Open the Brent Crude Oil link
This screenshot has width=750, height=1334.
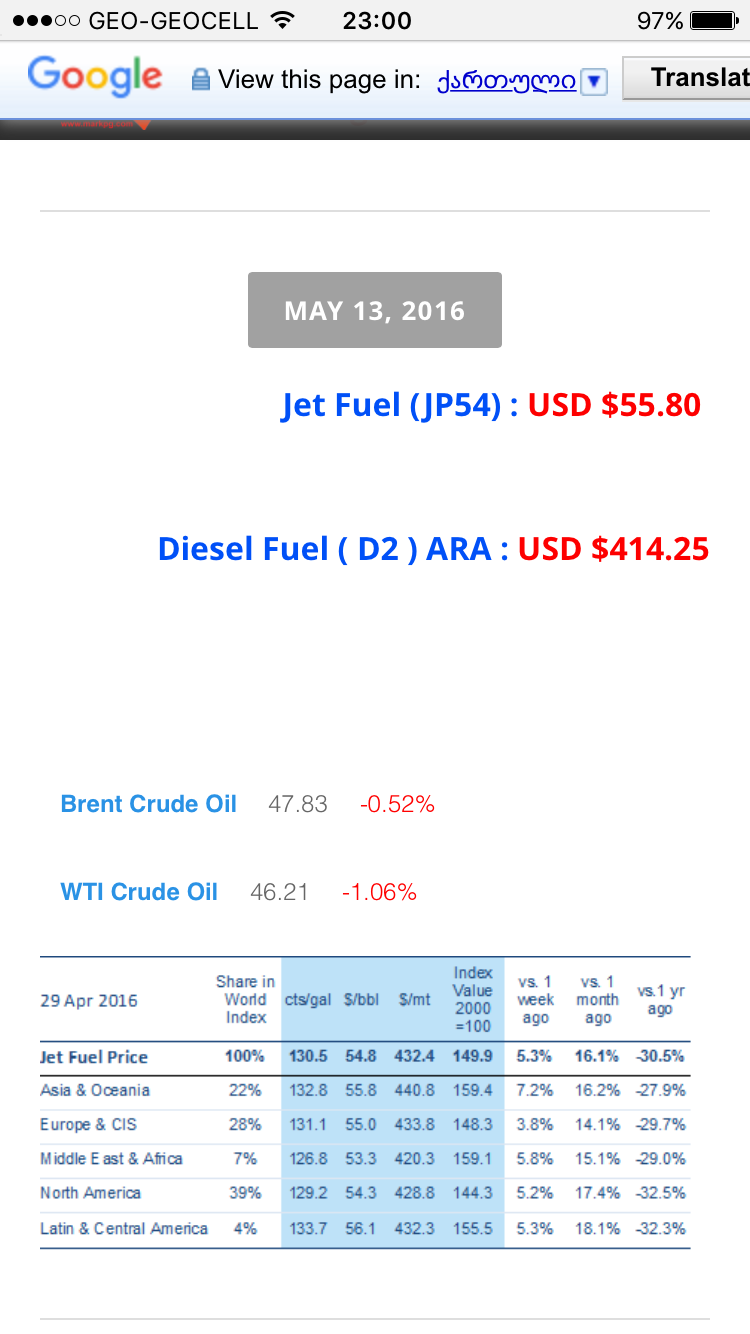pos(149,804)
